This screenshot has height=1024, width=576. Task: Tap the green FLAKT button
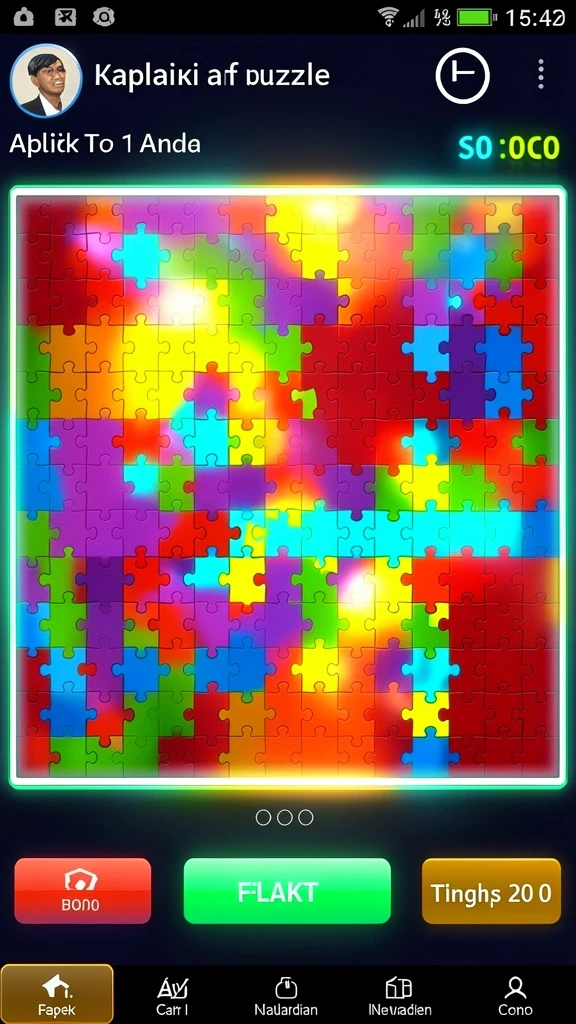point(287,891)
